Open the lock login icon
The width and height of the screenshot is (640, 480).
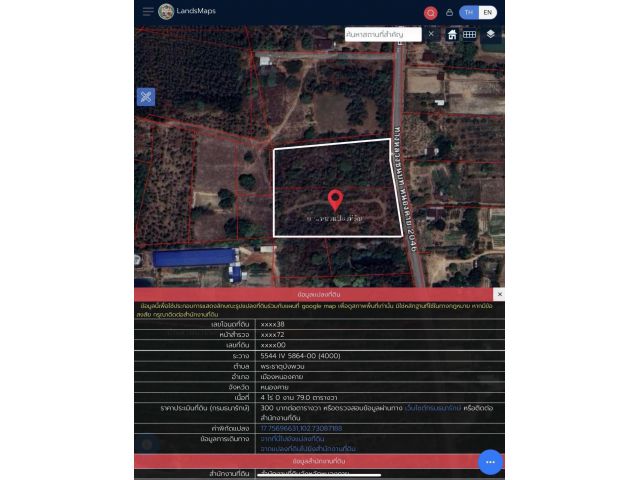(449, 13)
